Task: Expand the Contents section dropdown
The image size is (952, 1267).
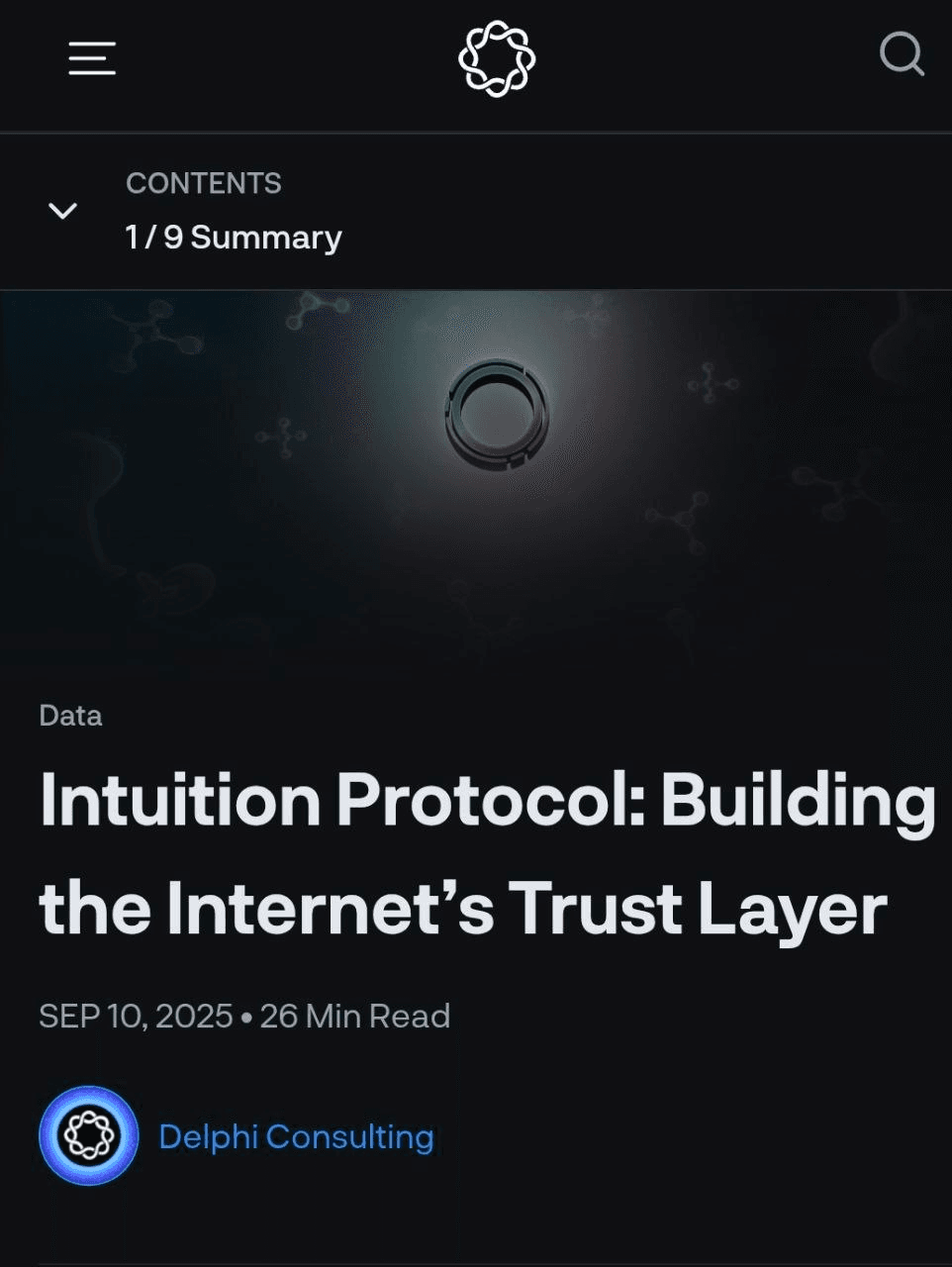Action: point(63,211)
